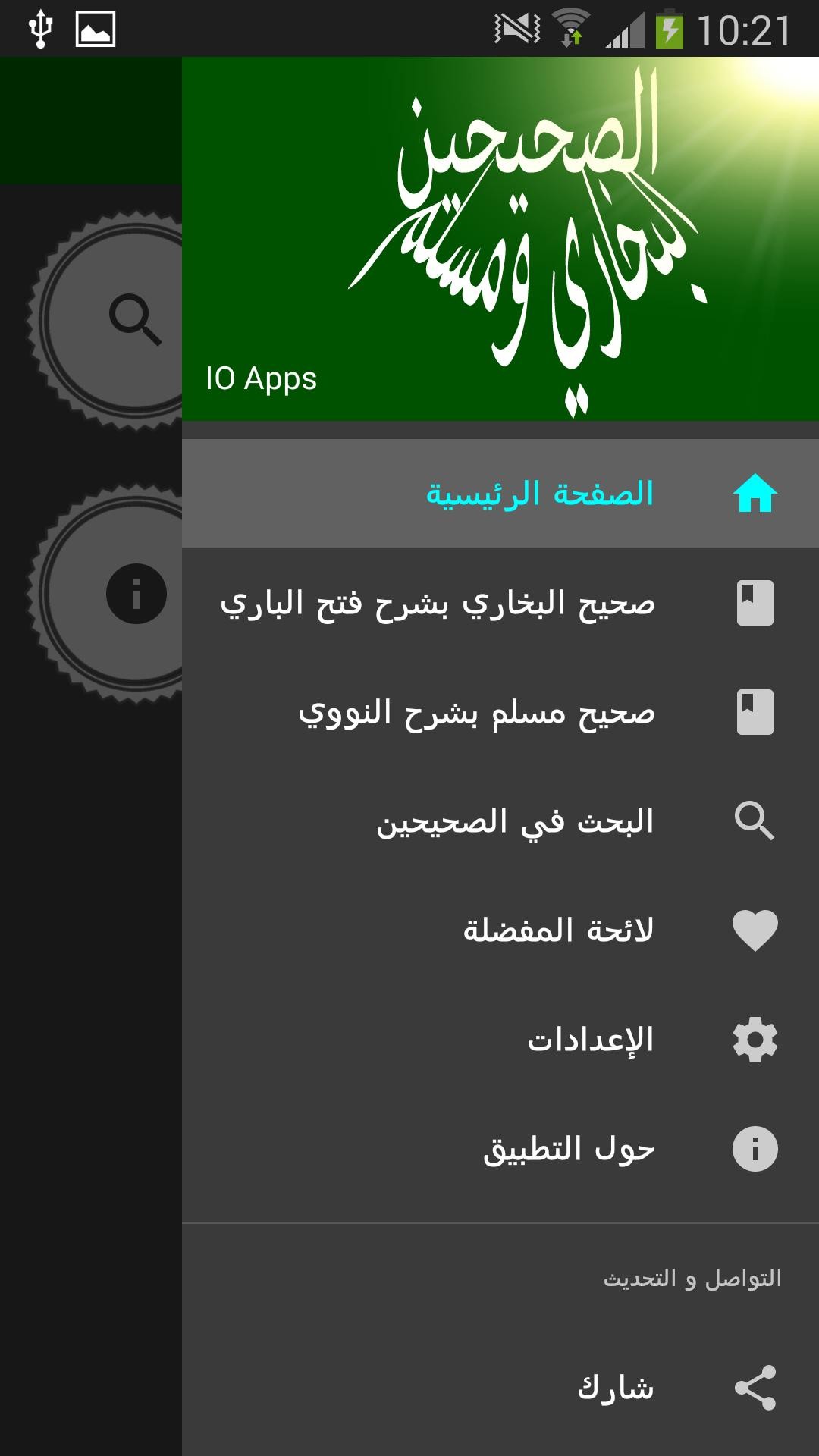
Task: Open لائحة المفضلة favorites list
Action: click(500, 930)
